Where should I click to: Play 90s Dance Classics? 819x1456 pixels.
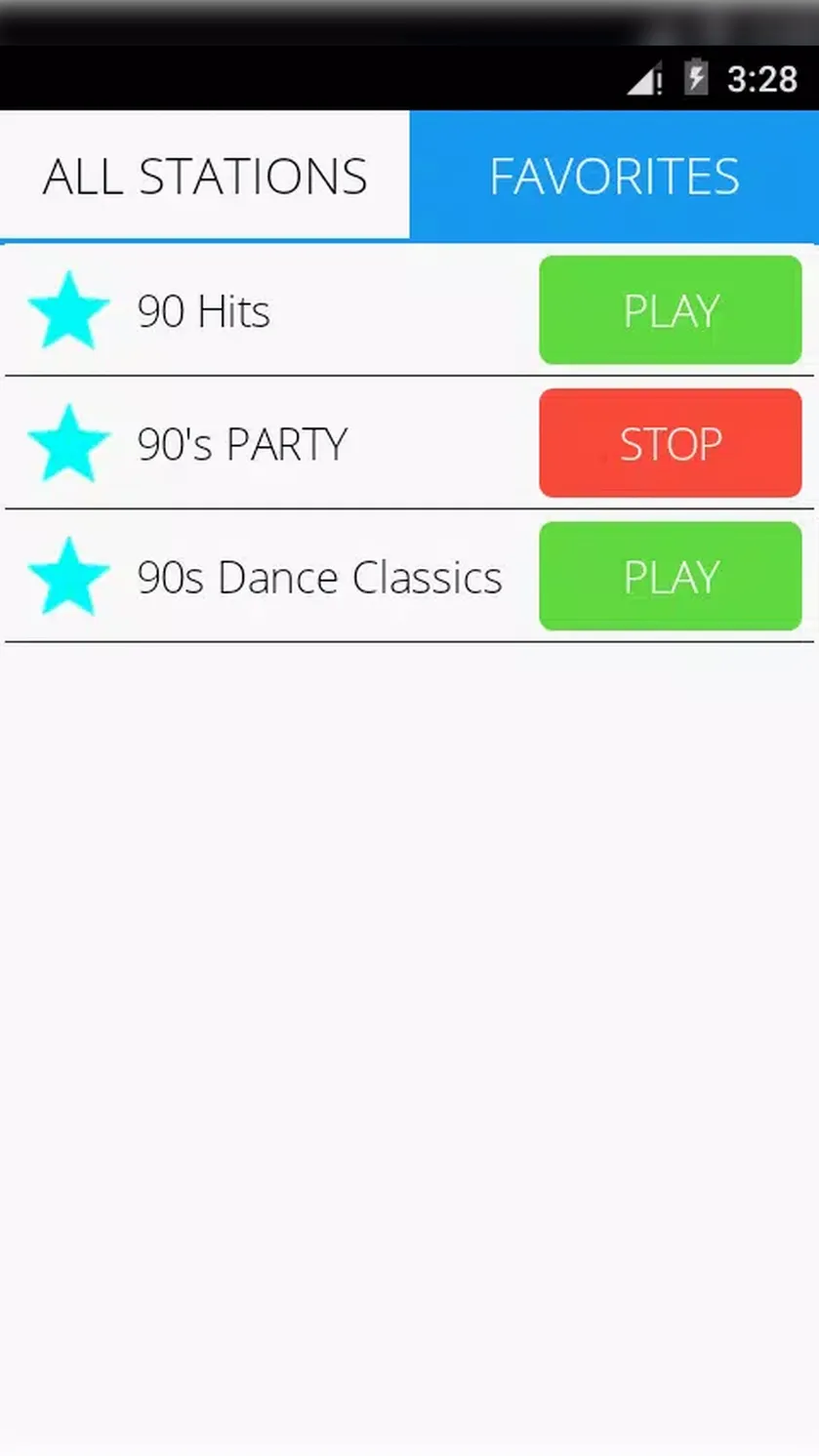tap(671, 576)
